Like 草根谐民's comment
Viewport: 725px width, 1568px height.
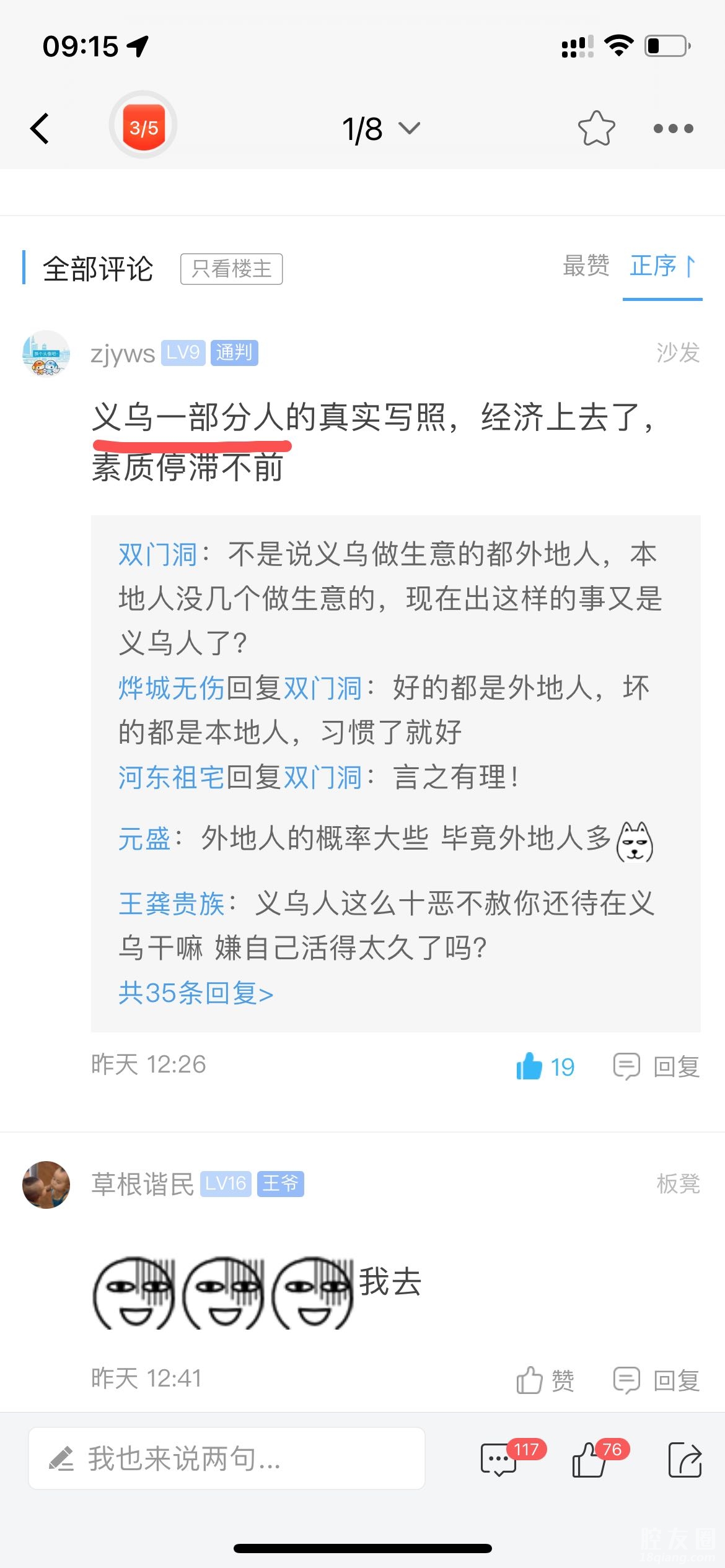545,1380
